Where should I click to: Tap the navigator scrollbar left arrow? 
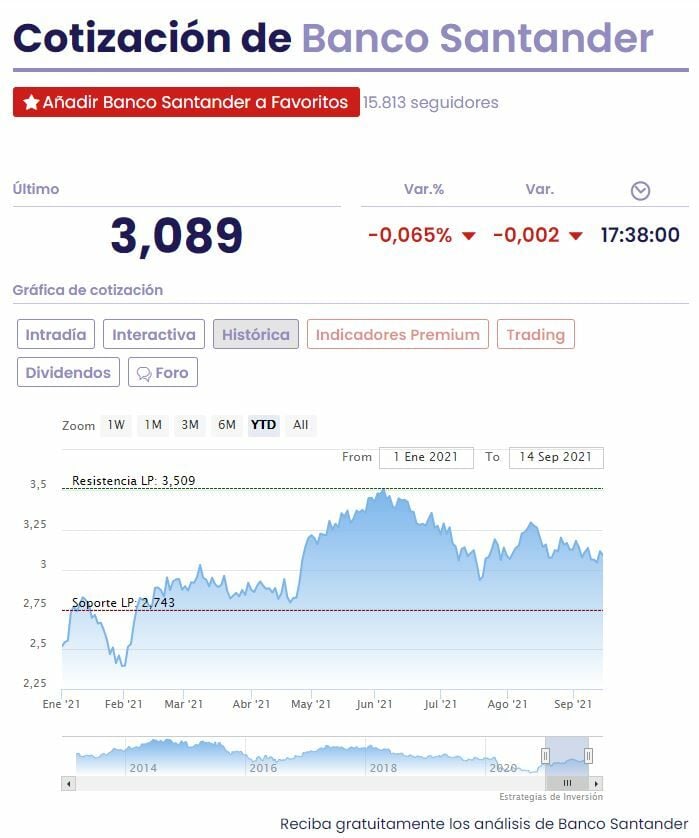(x=69, y=784)
